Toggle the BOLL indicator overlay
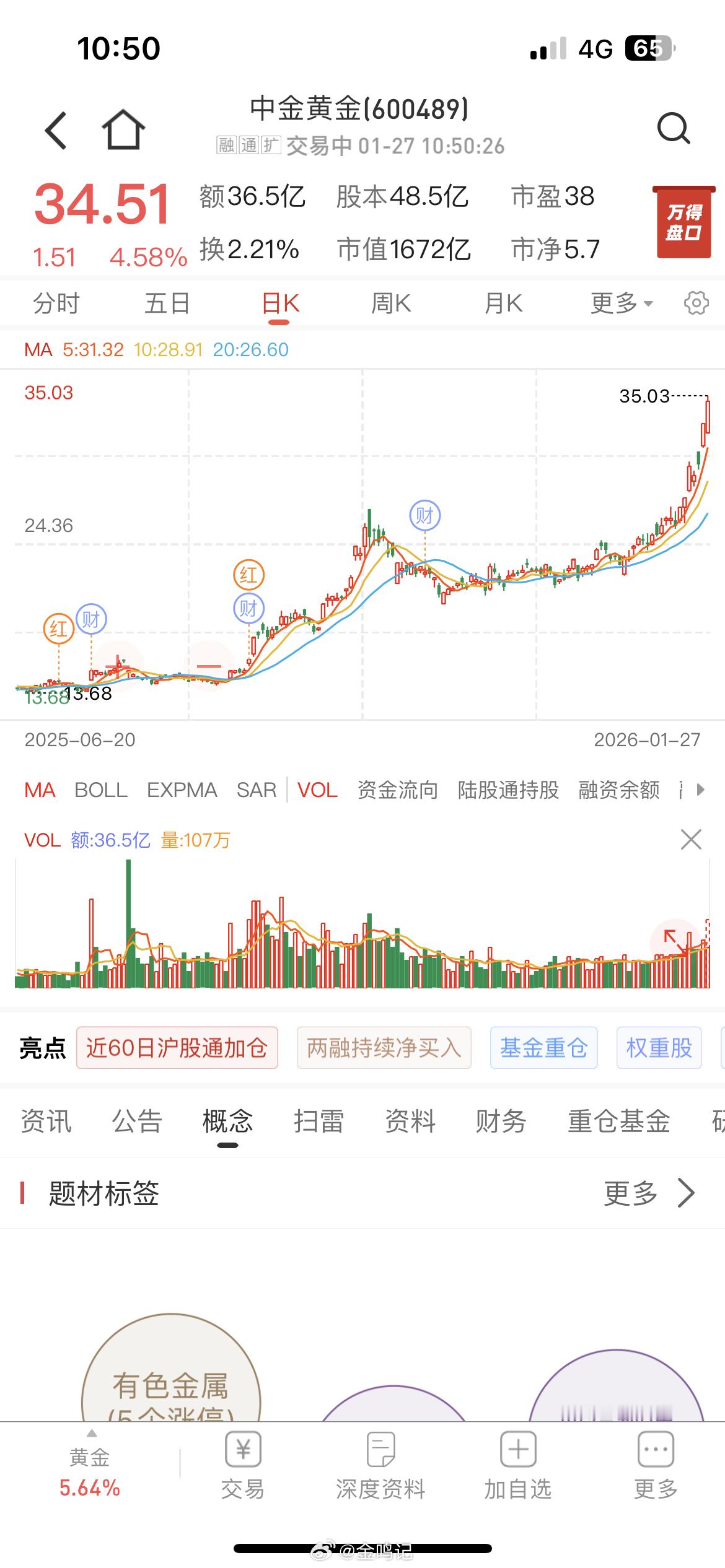Image resolution: width=725 pixels, height=1568 pixels. [x=101, y=790]
